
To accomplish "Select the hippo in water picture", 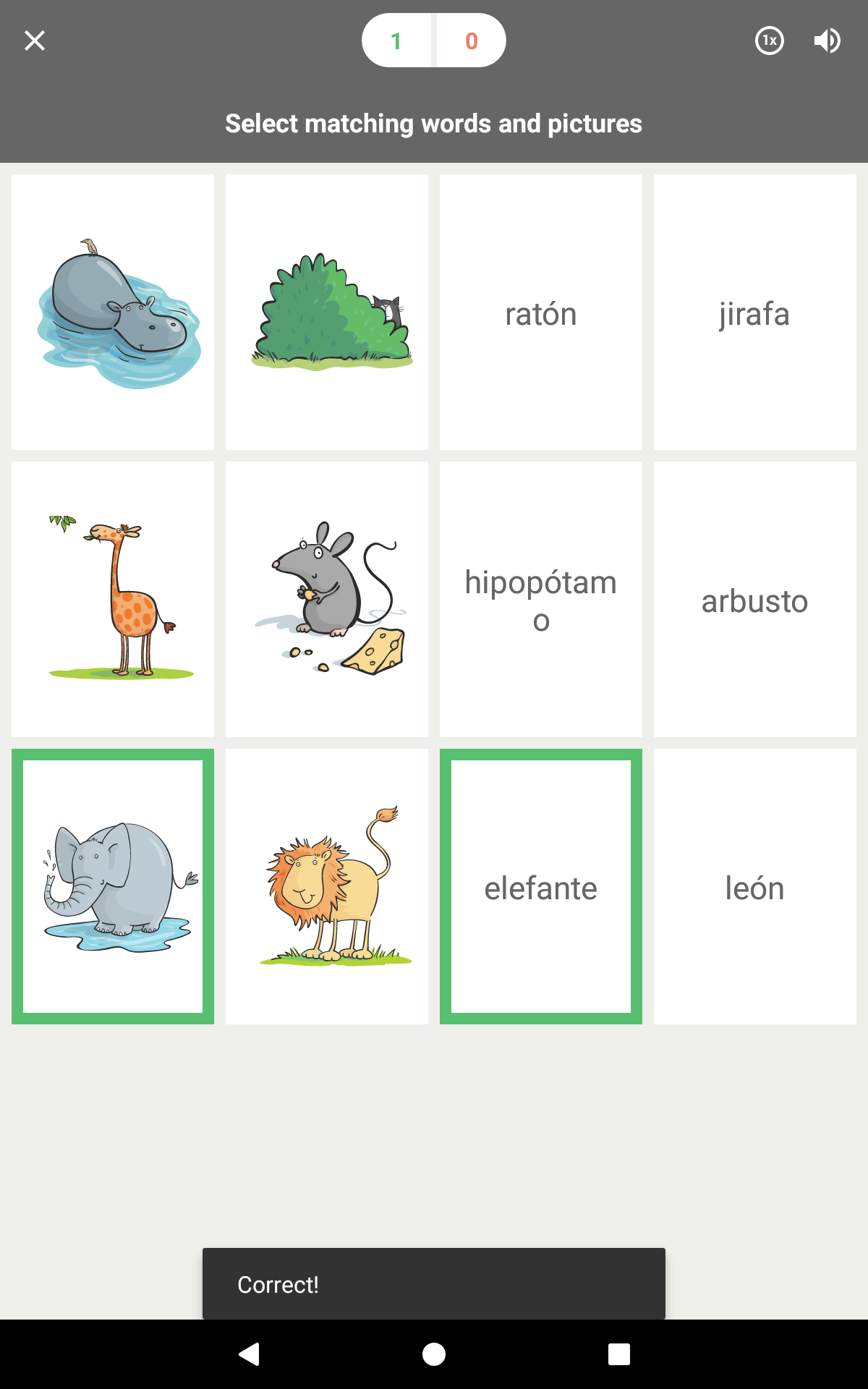I will [x=112, y=313].
